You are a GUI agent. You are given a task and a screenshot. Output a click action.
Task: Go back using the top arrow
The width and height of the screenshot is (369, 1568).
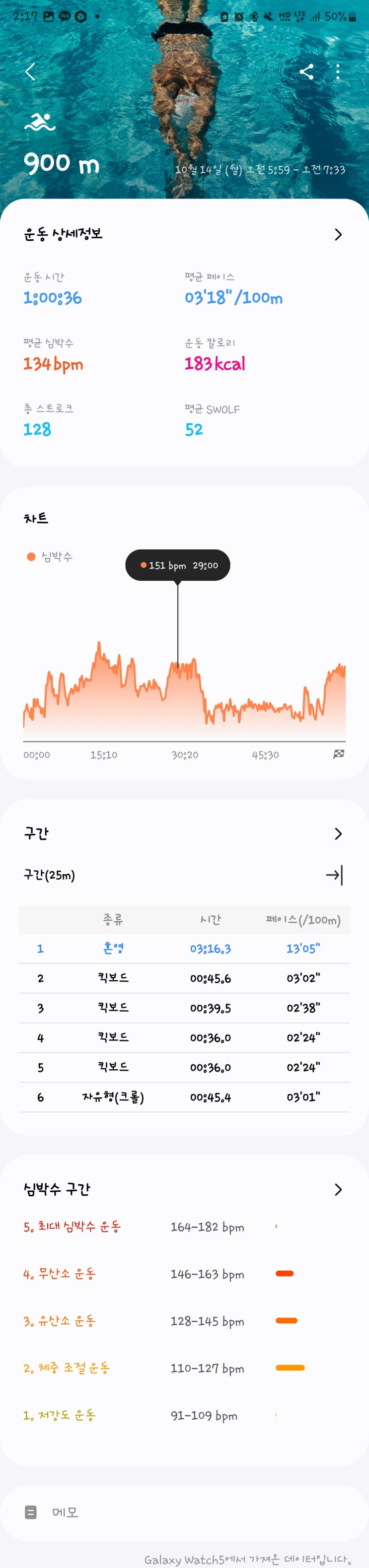pos(30,72)
